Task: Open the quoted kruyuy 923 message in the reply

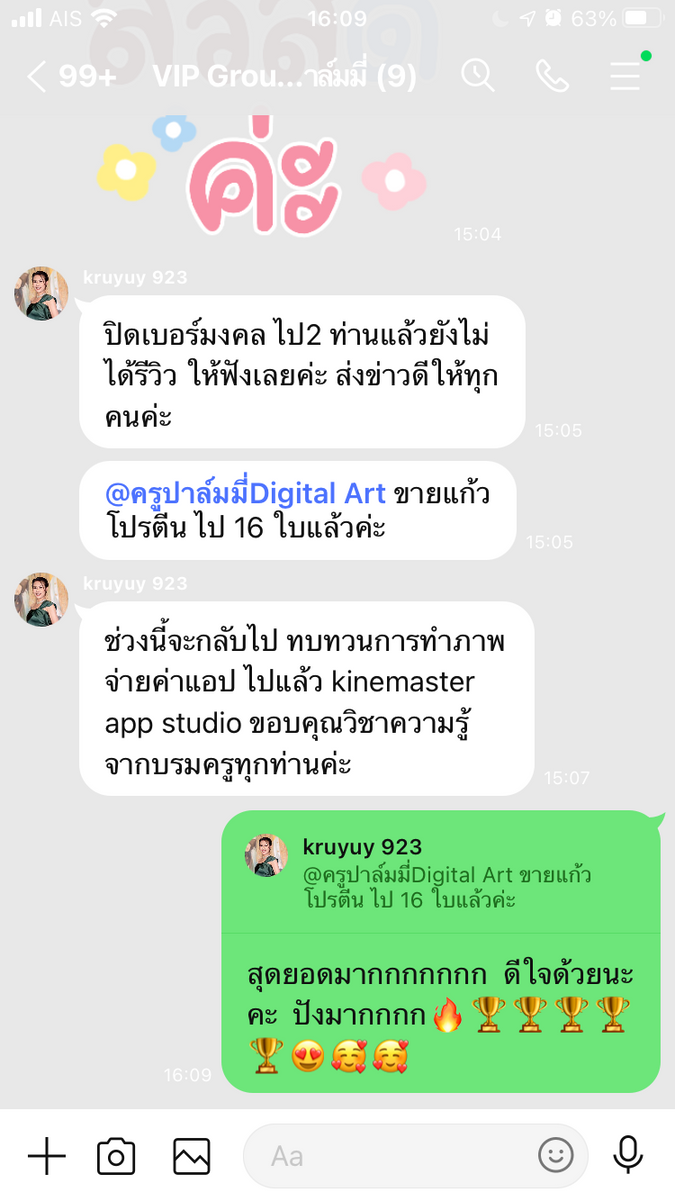Action: 440,872
